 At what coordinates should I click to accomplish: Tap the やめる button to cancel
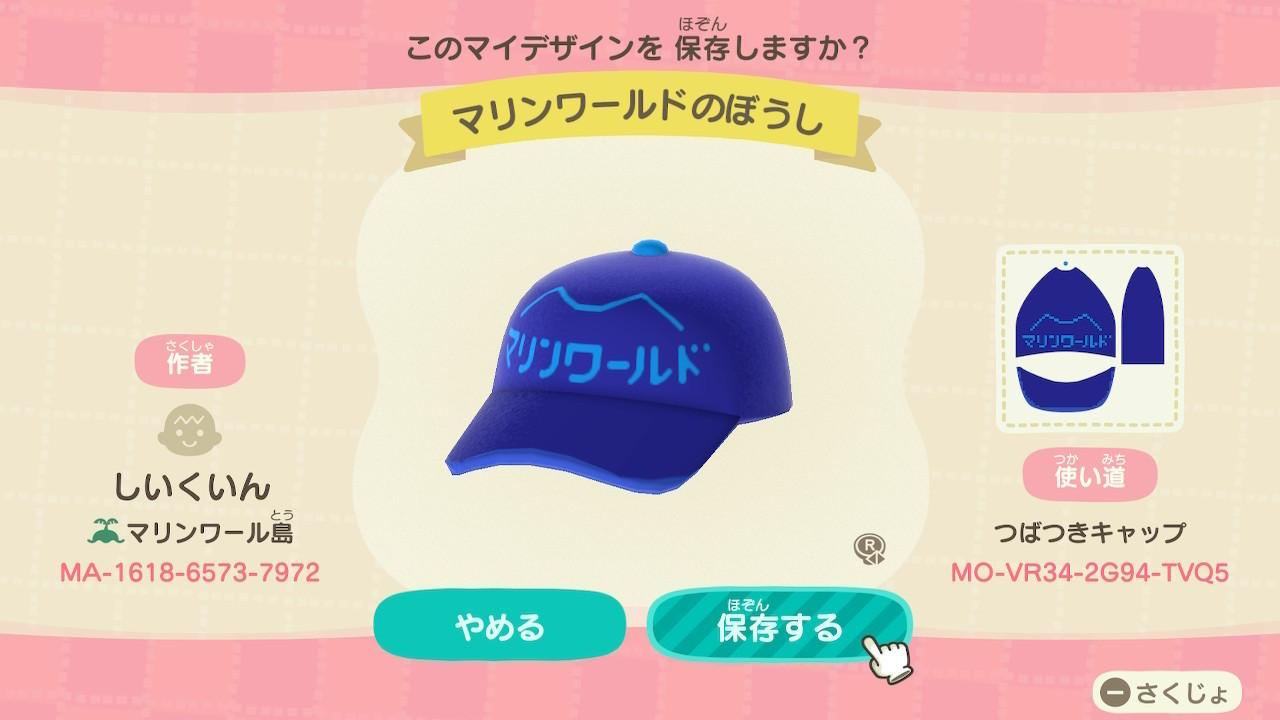(x=499, y=626)
